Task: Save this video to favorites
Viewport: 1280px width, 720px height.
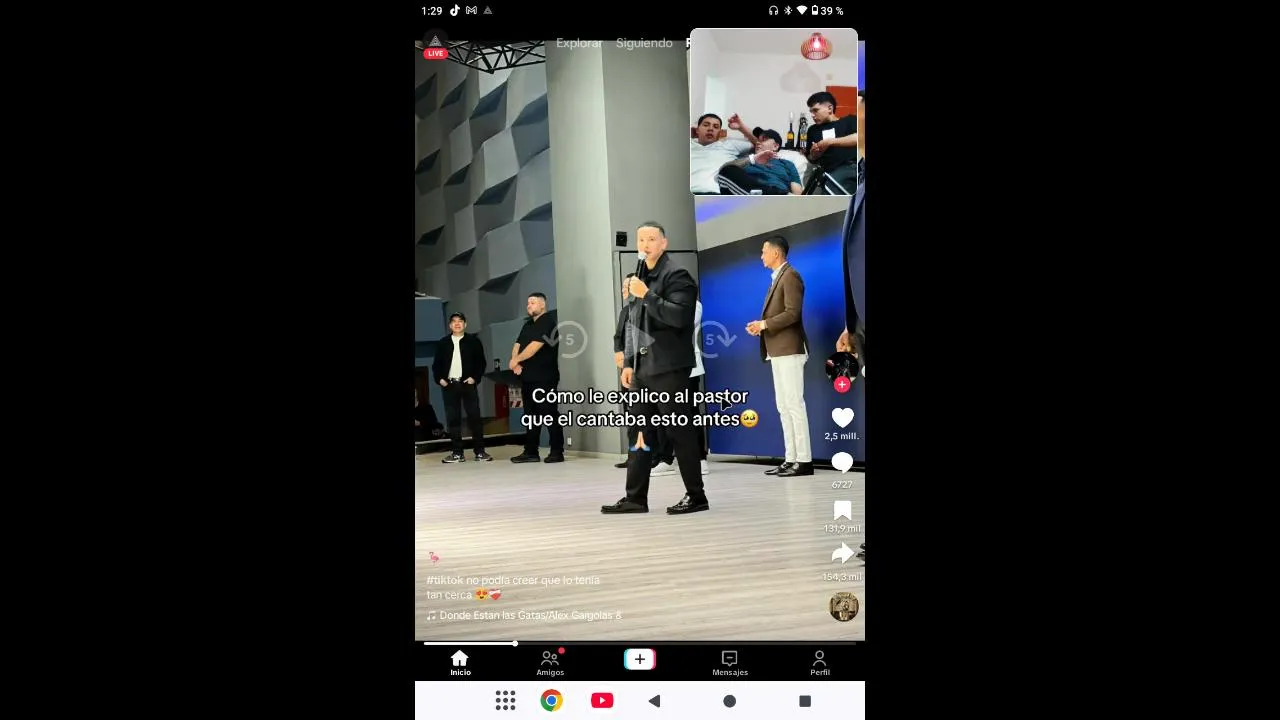Action: (842, 510)
